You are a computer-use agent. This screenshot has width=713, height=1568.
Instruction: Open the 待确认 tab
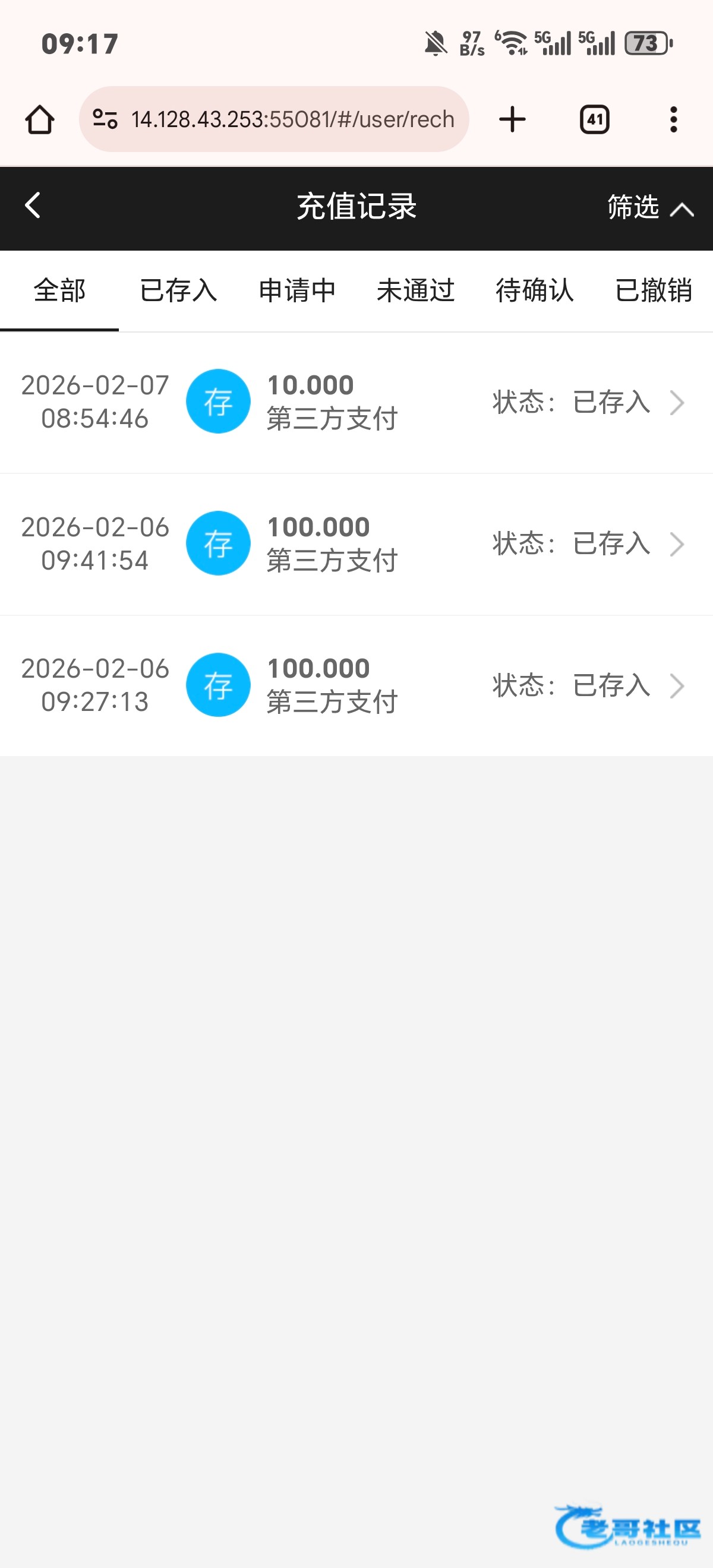coord(535,290)
